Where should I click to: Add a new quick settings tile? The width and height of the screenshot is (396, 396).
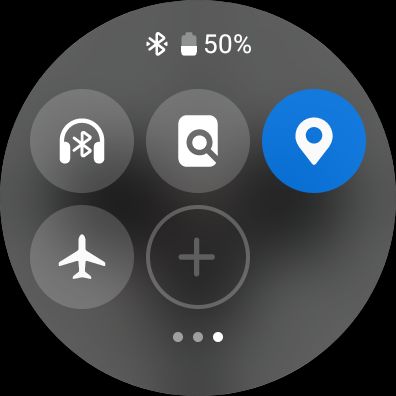tap(198, 257)
